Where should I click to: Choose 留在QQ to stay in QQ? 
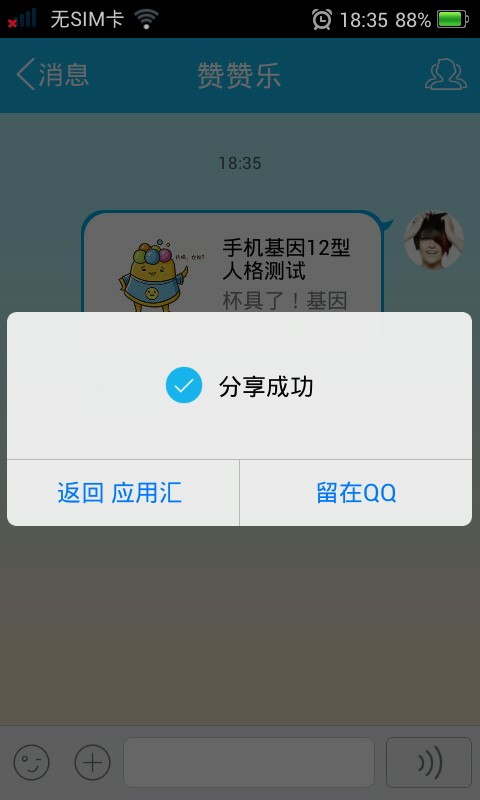point(356,493)
